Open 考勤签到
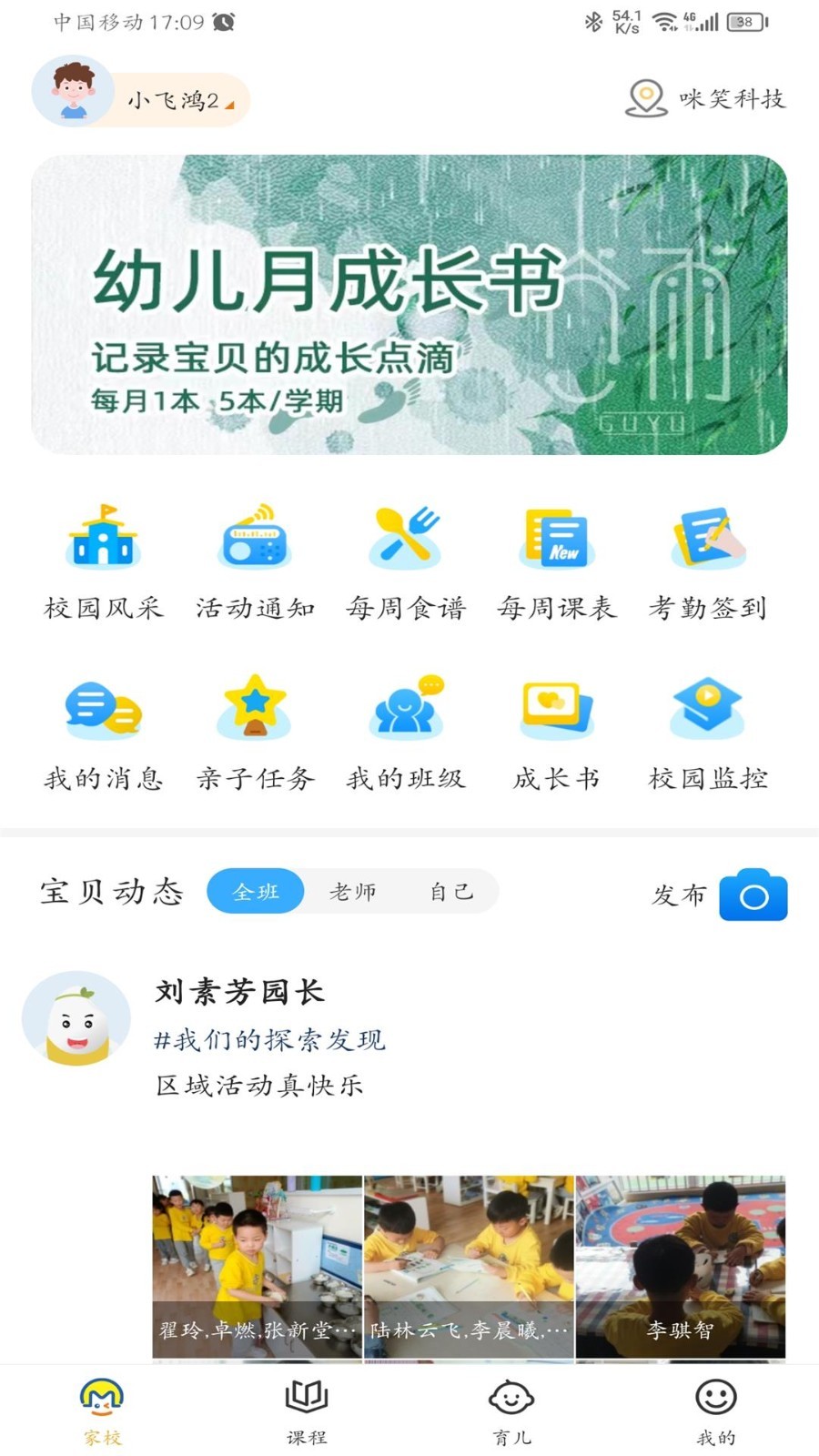The width and height of the screenshot is (819, 1456). coord(708,560)
